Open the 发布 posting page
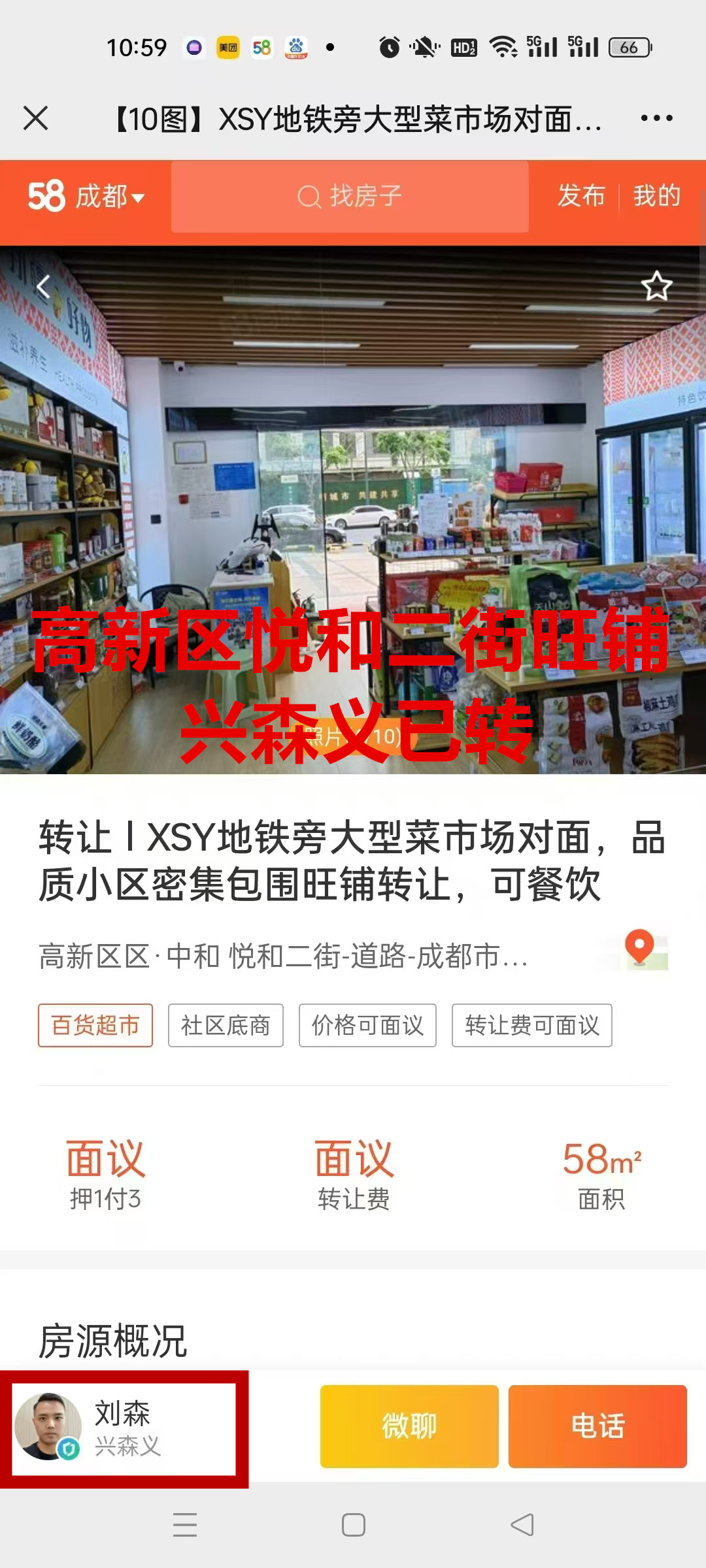 click(x=580, y=196)
